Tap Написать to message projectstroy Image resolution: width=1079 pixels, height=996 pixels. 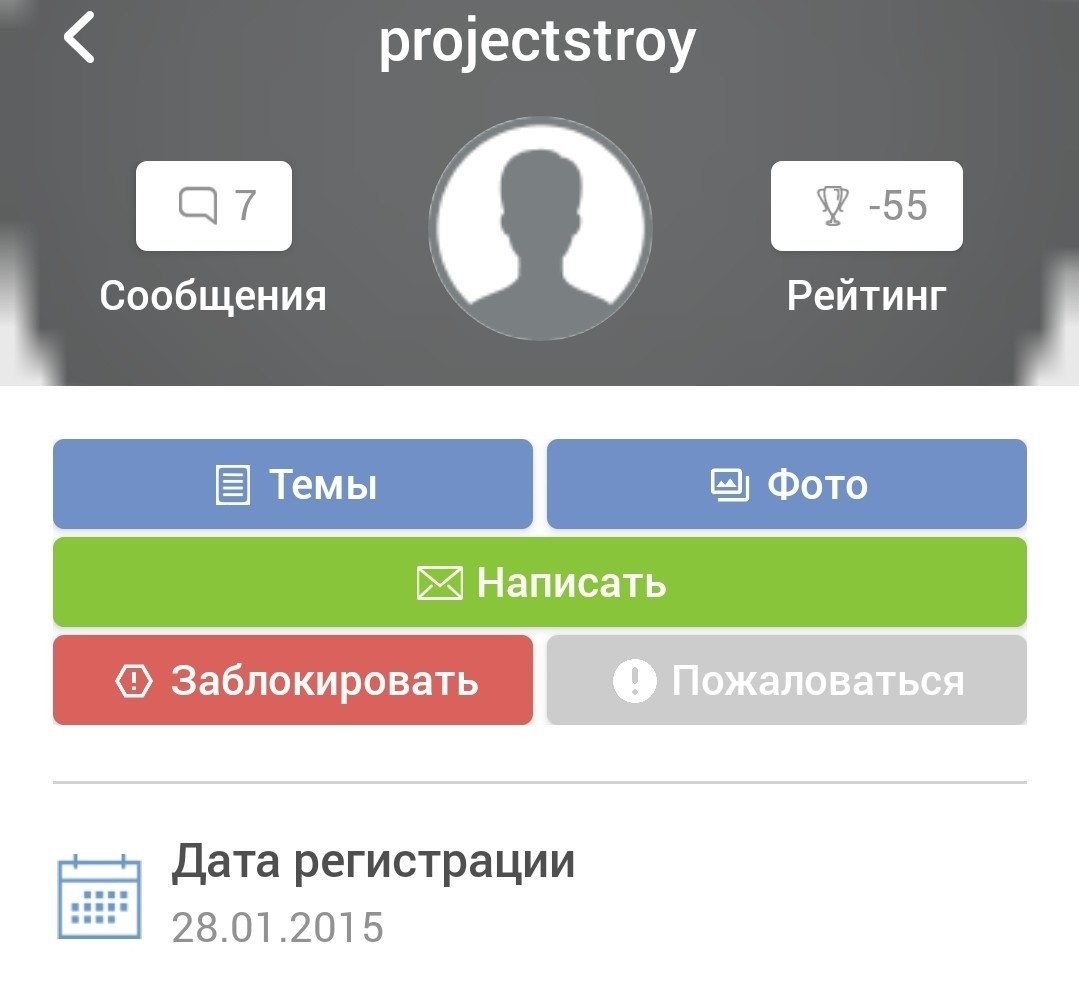[540, 582]
